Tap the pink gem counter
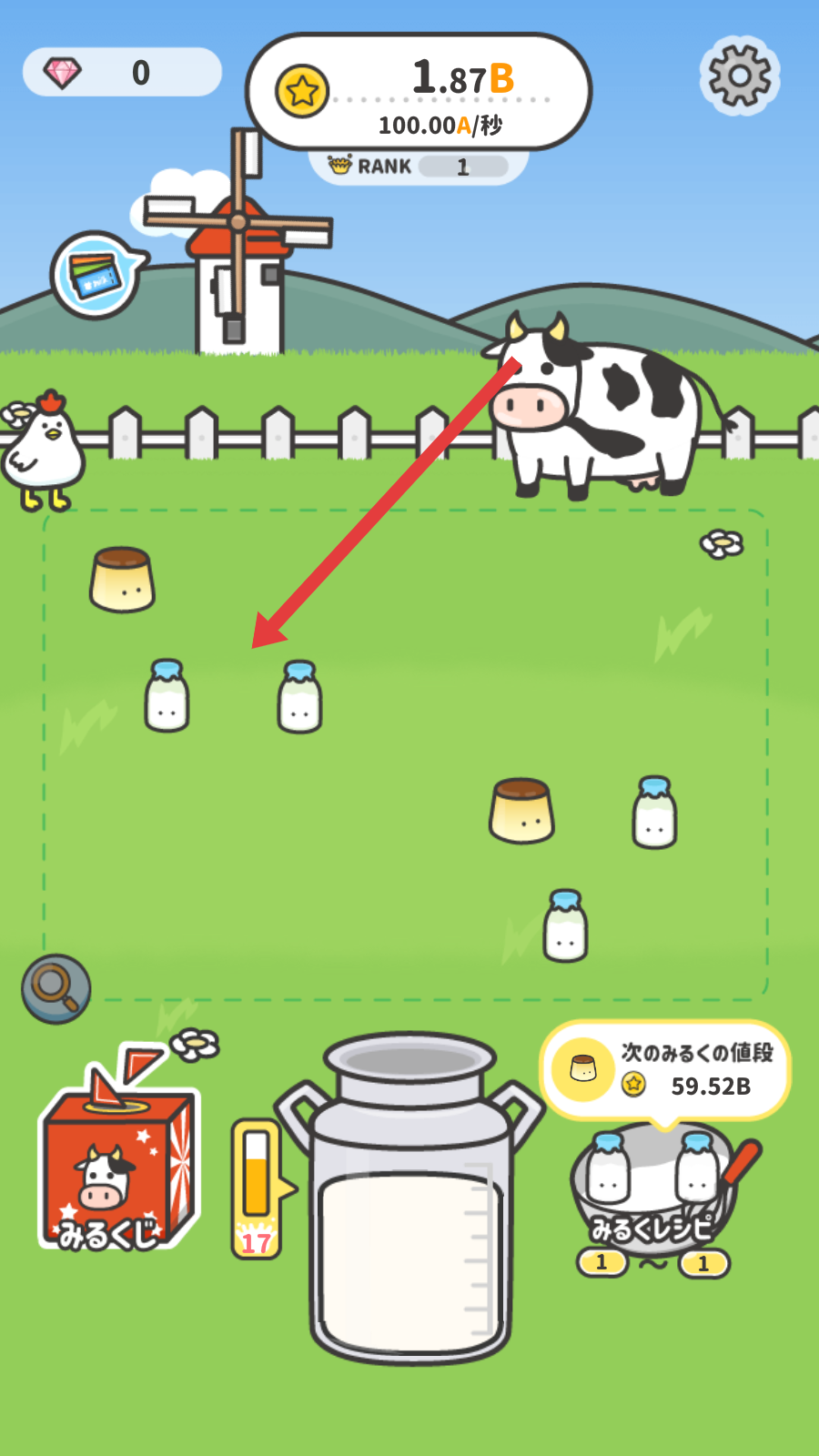This screenshot has height=1456, width=819. [121, 73]
